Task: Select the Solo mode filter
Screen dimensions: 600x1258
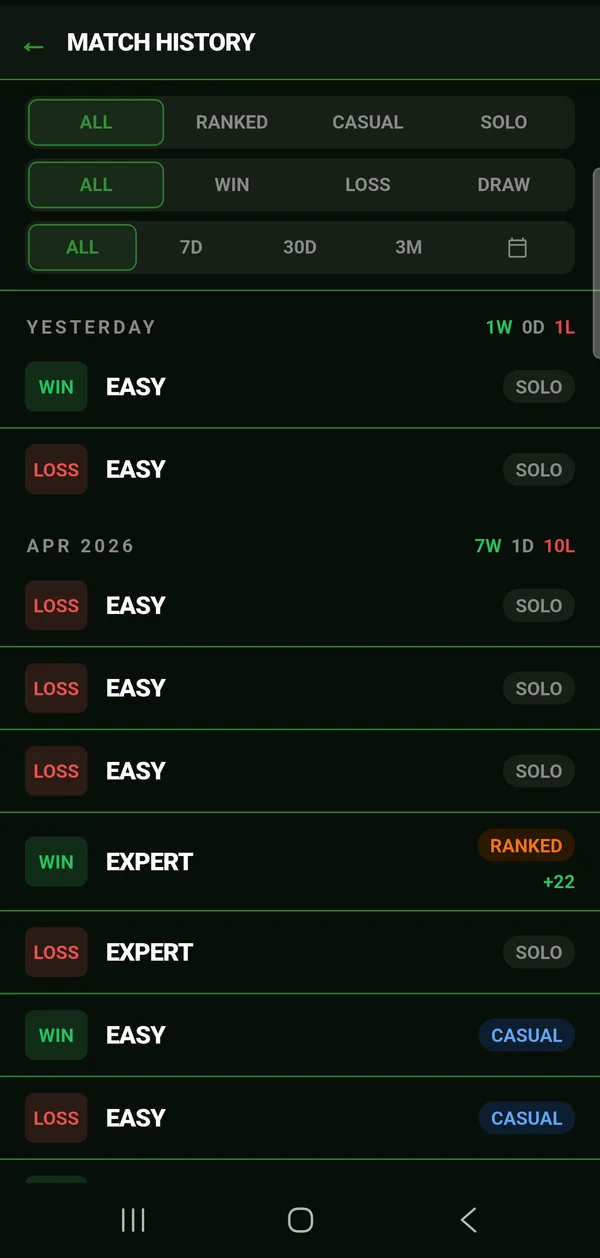Action: click(504, 122)
